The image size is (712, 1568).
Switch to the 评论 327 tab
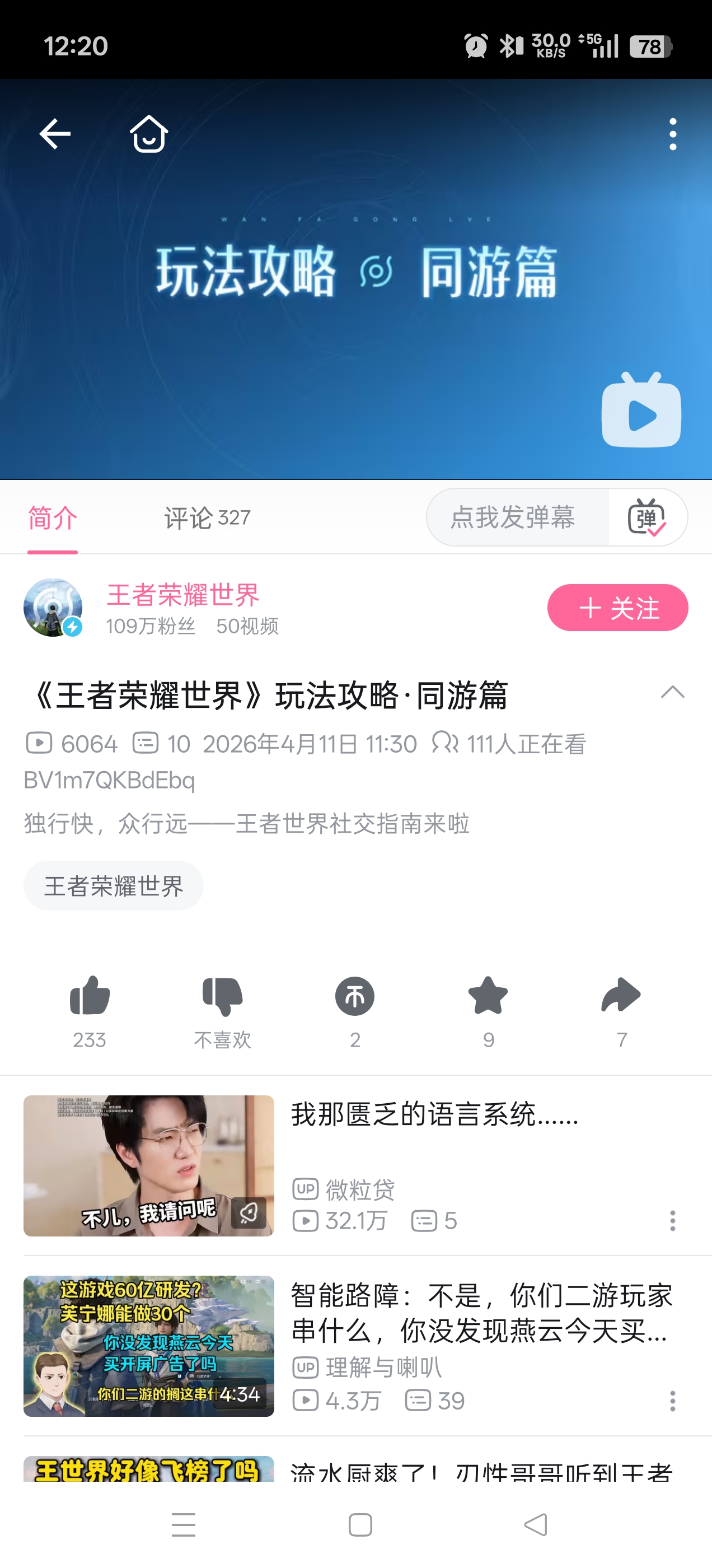coord(207,518)
